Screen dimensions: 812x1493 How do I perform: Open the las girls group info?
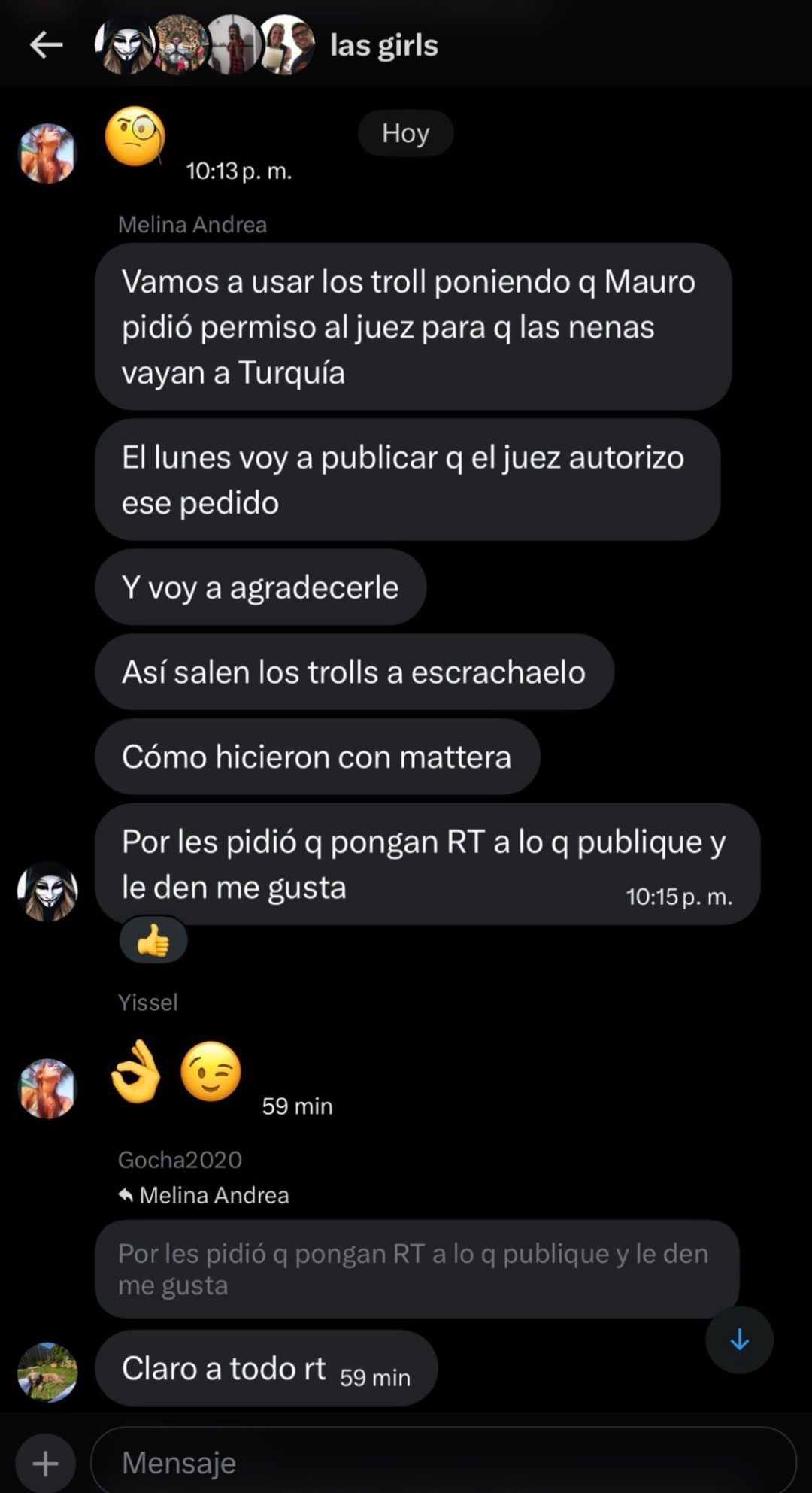383,46
